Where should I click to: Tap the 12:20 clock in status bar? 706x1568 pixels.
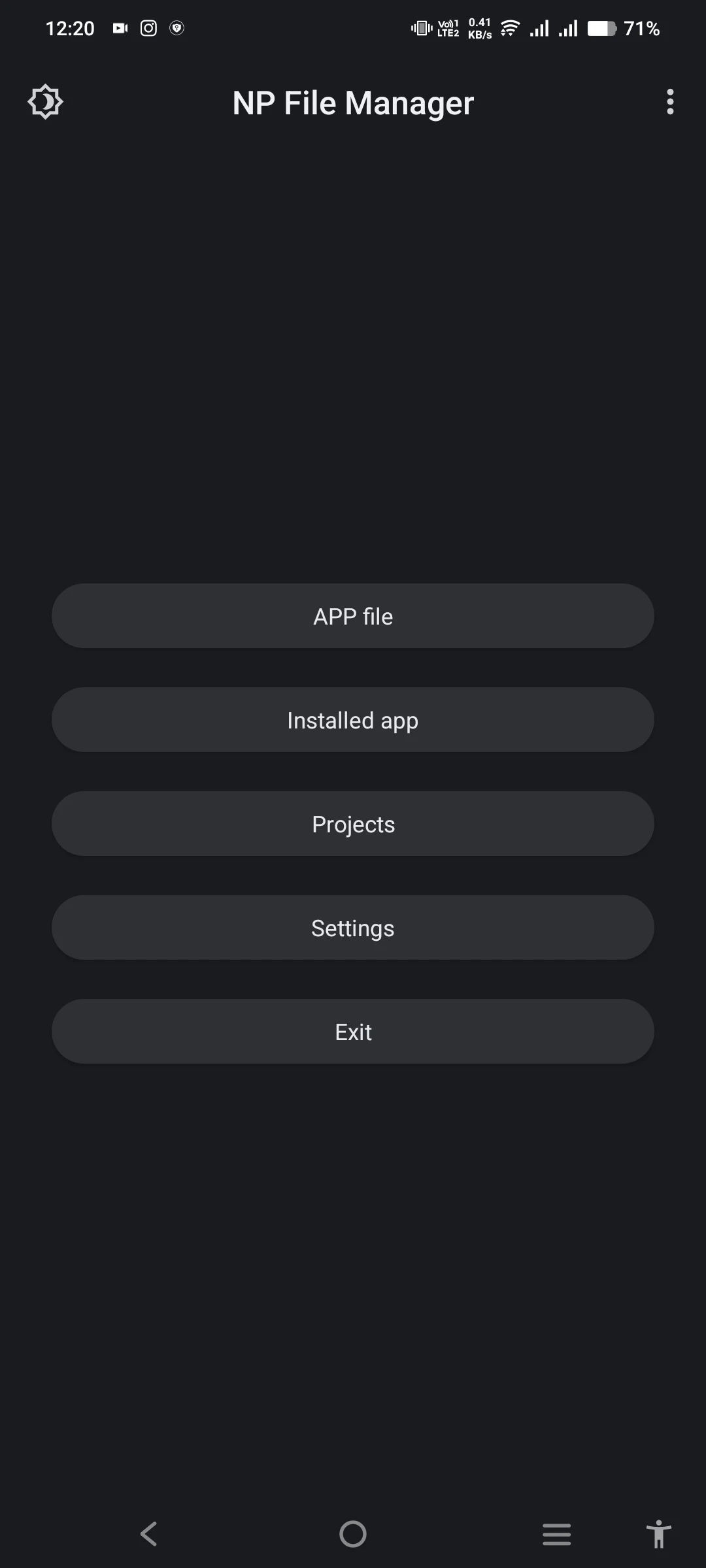(x=71, y=27)
